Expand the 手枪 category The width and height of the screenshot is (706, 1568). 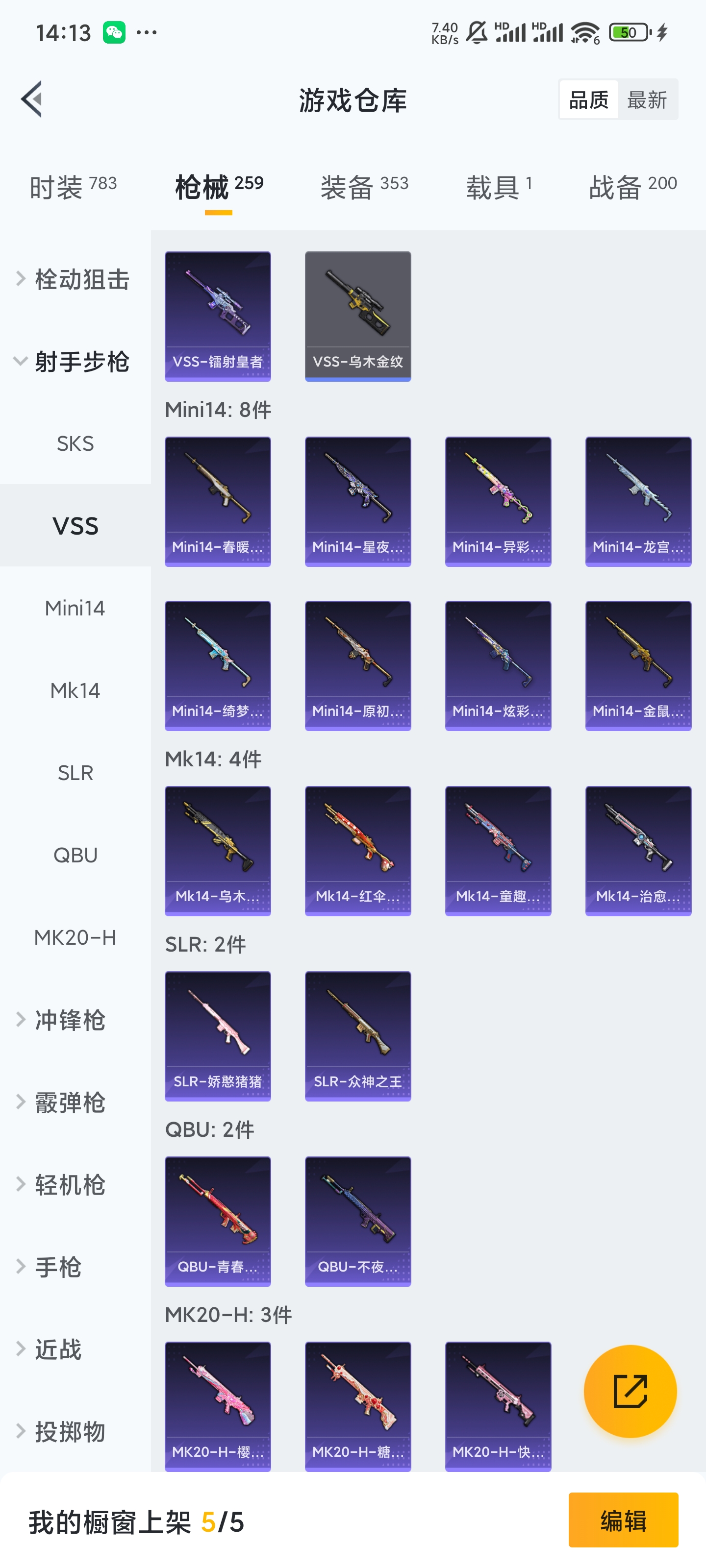(x=58, y=1267)
